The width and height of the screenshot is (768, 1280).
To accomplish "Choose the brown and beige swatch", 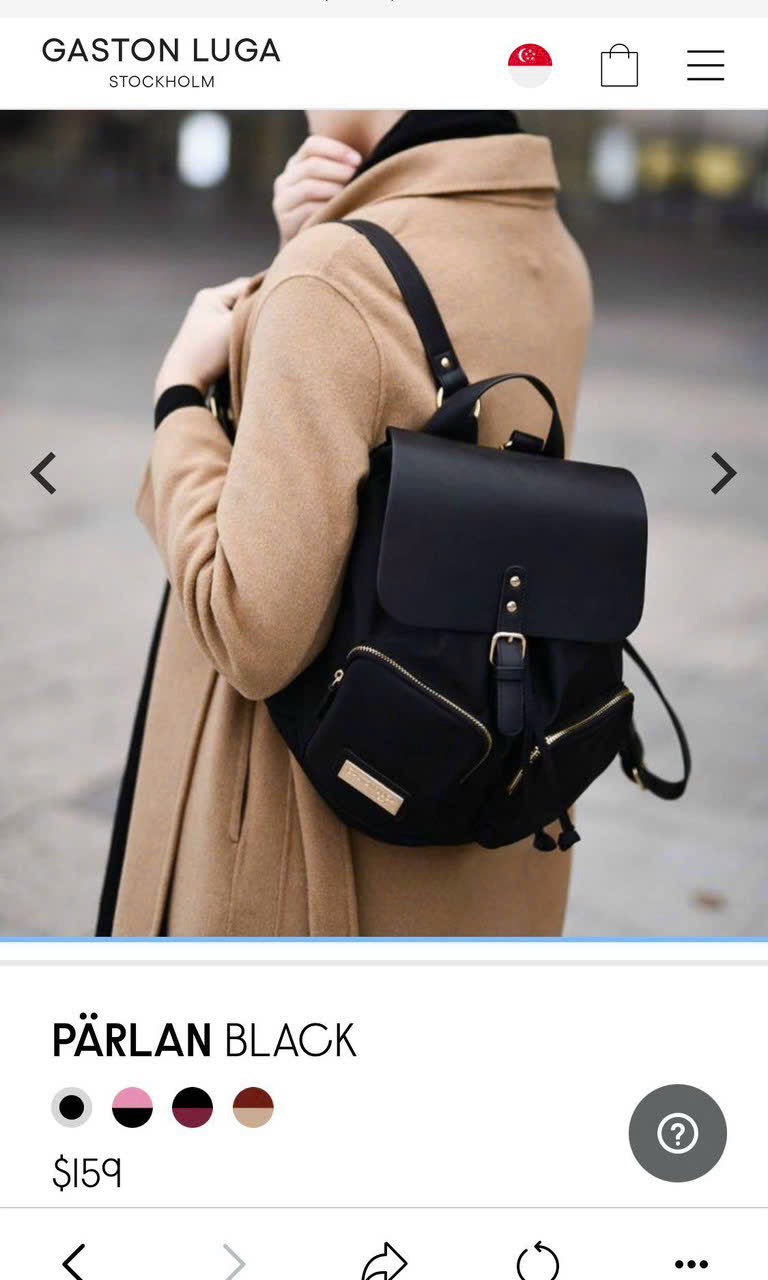I will click(253, 1107).
